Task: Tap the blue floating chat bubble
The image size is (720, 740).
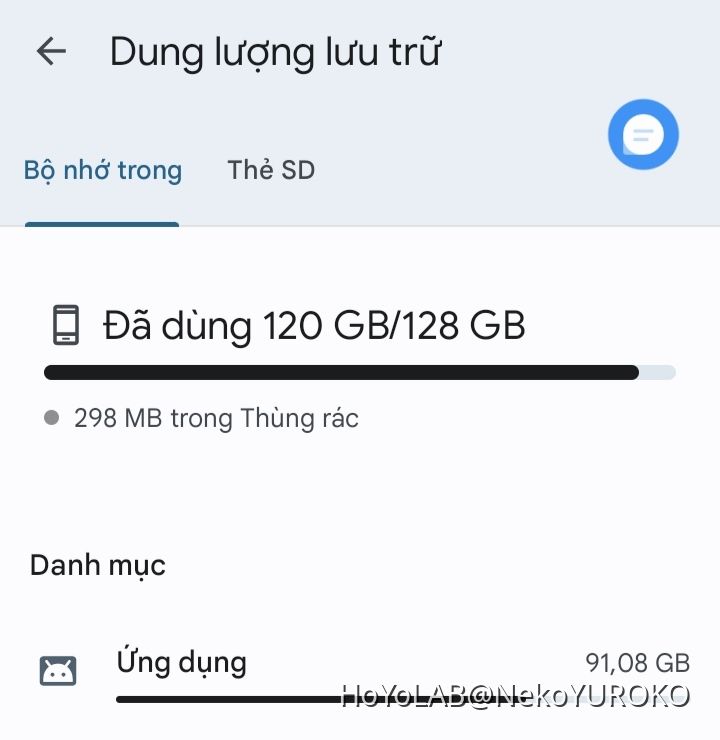Action: coord(643,135)
